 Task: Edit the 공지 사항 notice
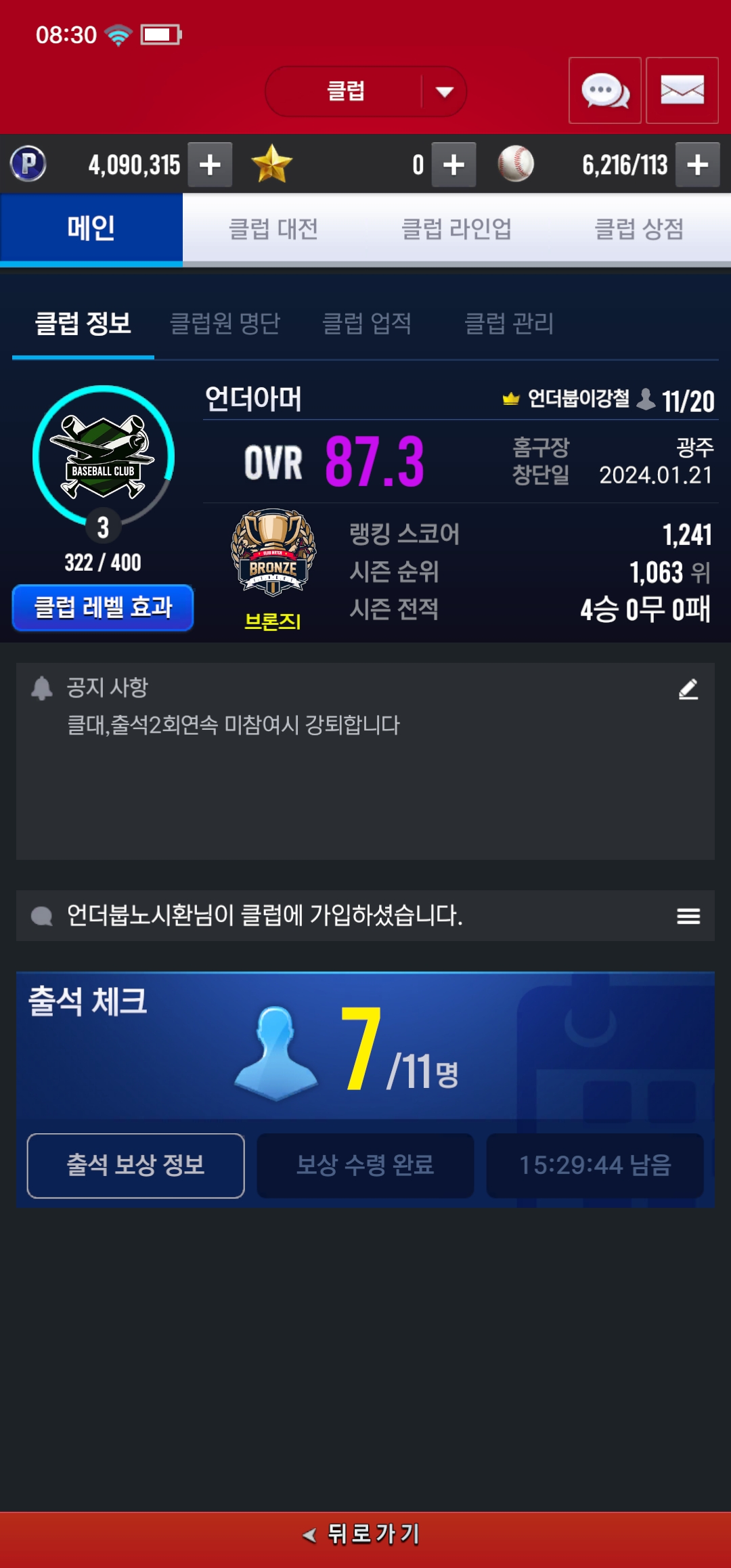pyautogui.click(x=688, y=689)
